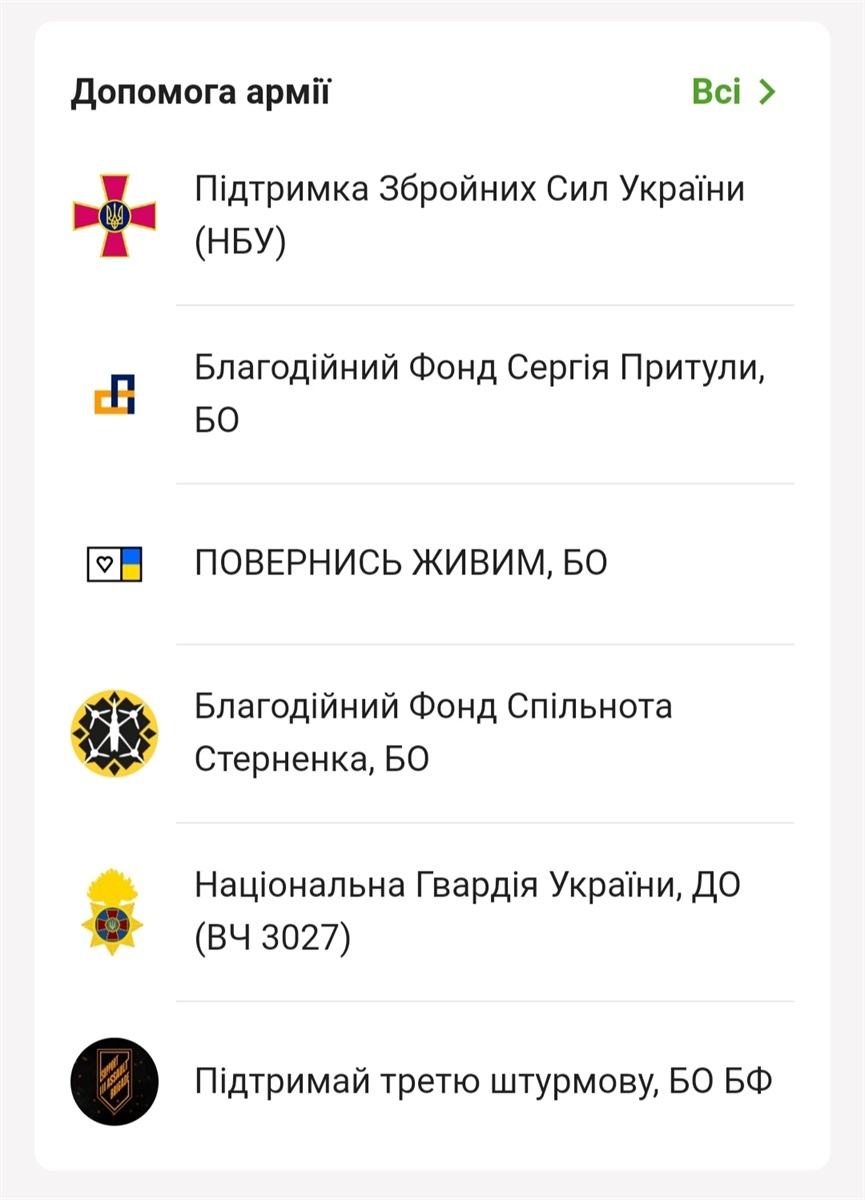Open Підтримка Збройних Сил України (НБУ) entry
This screenshot has height=1200, width=865.
pos(470,214)
